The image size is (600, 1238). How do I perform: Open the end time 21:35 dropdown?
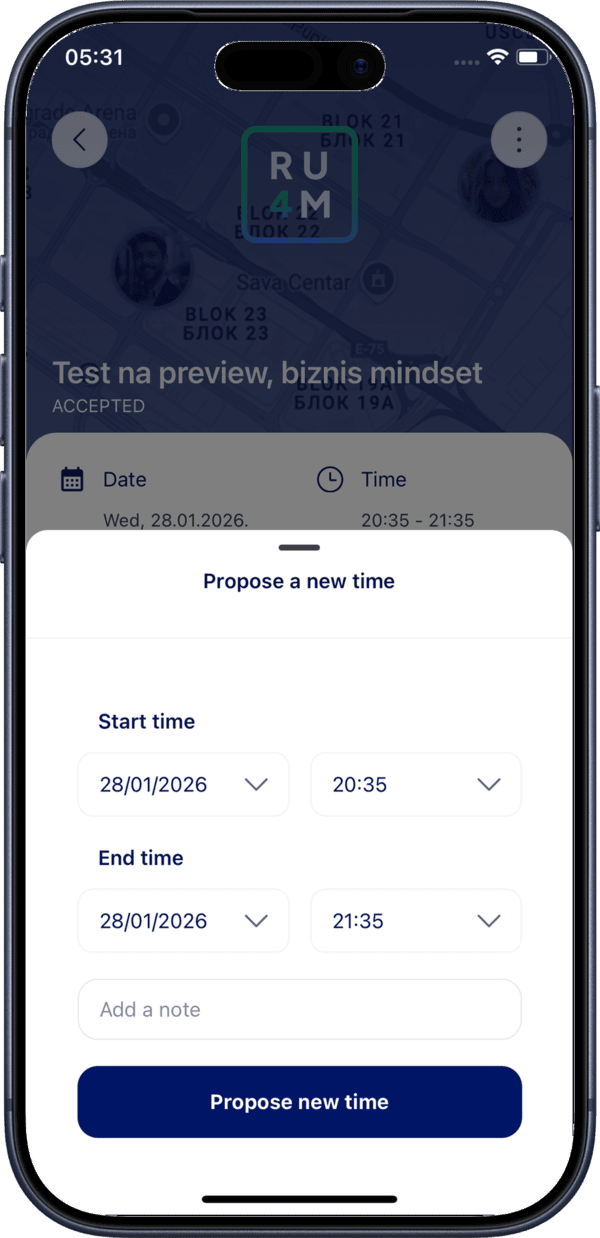pyautogui.click(x=416, y=921)
